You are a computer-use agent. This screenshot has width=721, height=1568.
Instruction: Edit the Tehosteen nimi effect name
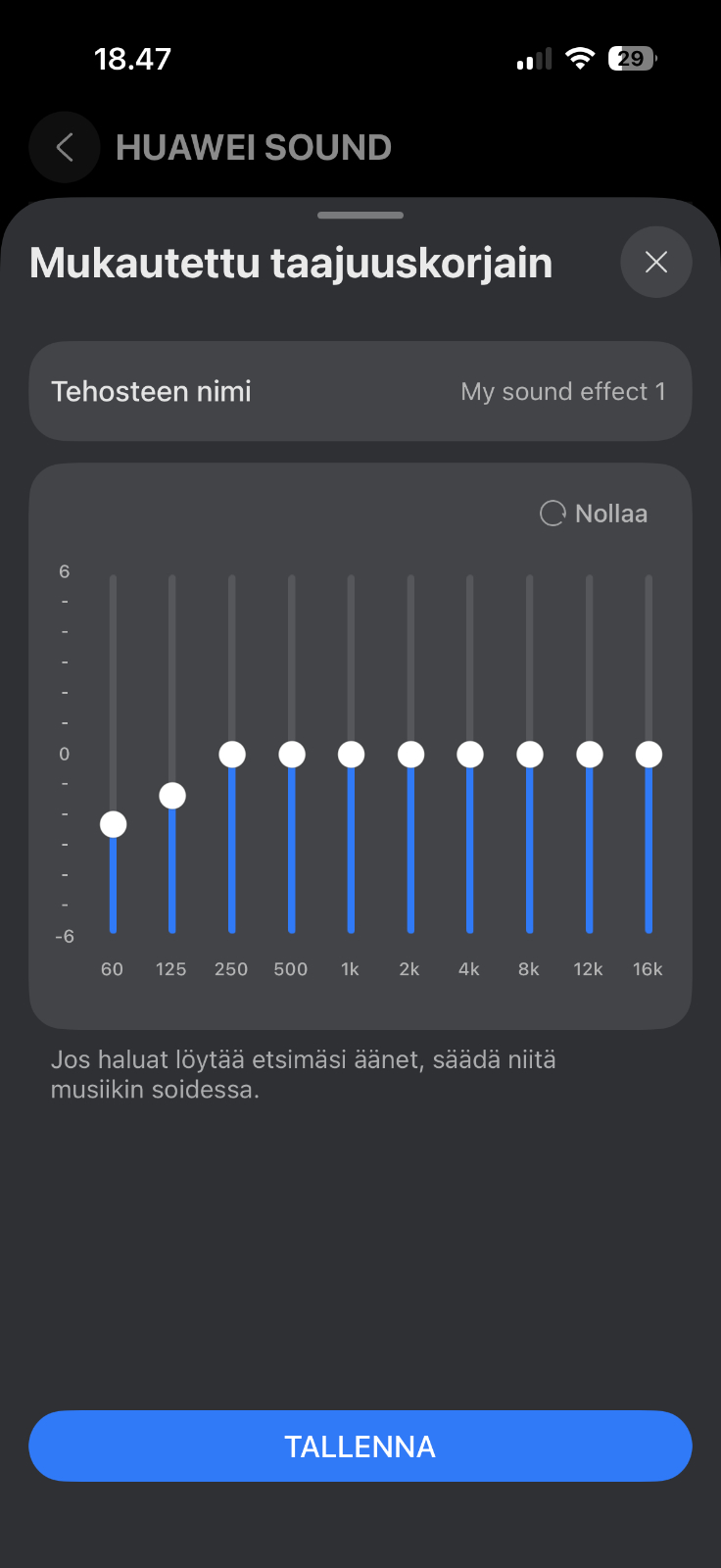tap(360, 391)
